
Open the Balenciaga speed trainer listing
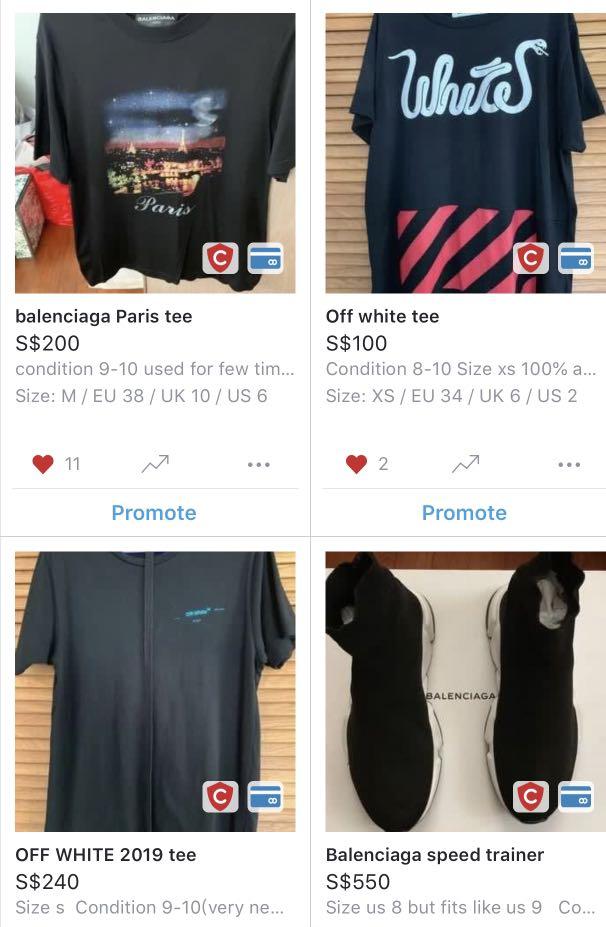point(465,691)
